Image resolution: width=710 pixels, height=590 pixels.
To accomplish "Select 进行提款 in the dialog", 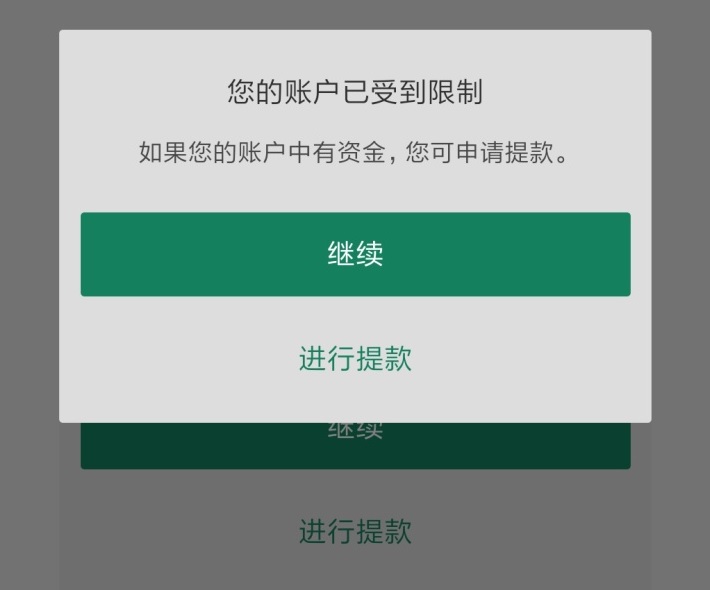I will tap(355, 359).
